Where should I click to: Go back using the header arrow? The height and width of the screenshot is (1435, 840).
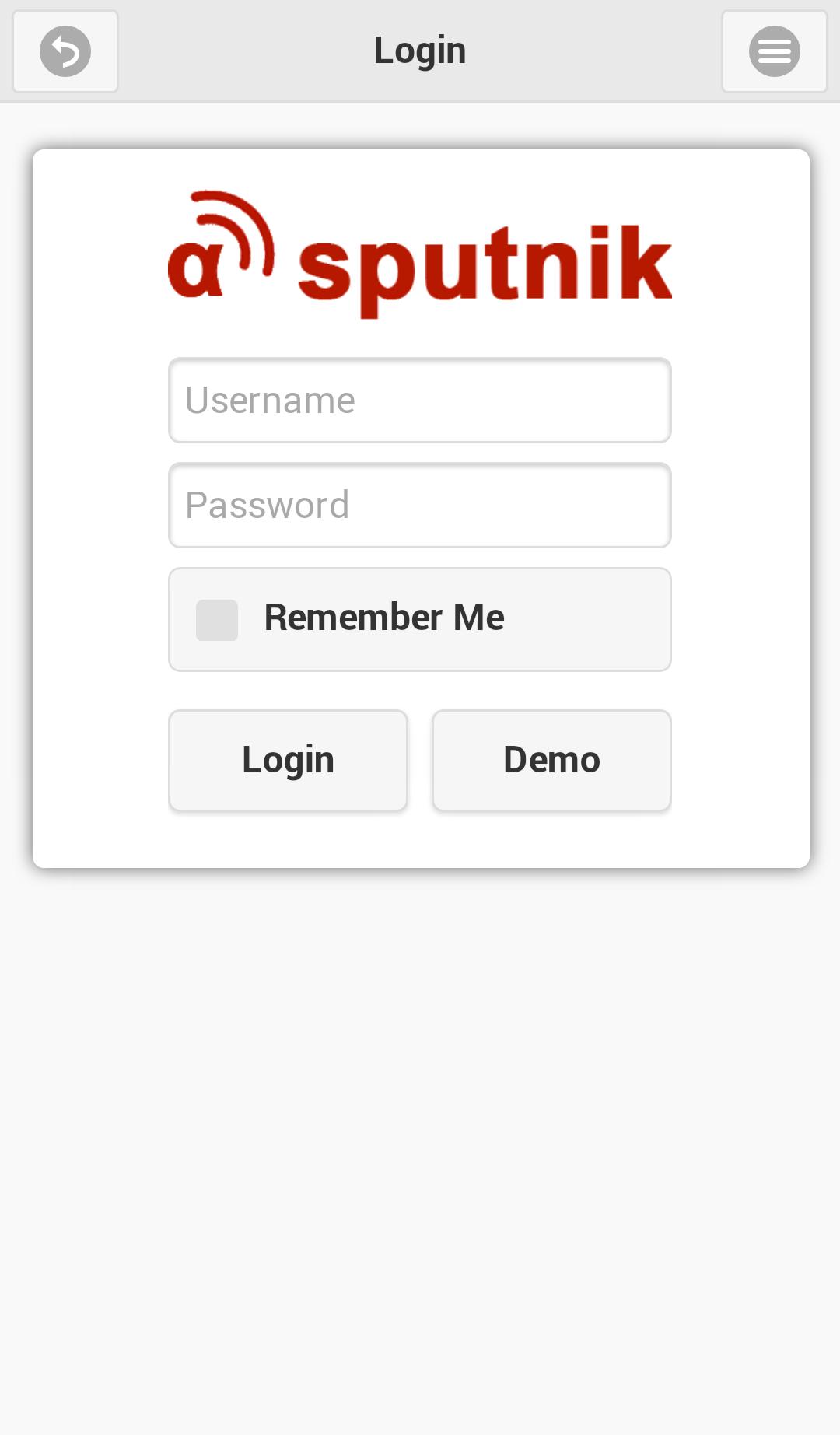(x=65, y=51)
